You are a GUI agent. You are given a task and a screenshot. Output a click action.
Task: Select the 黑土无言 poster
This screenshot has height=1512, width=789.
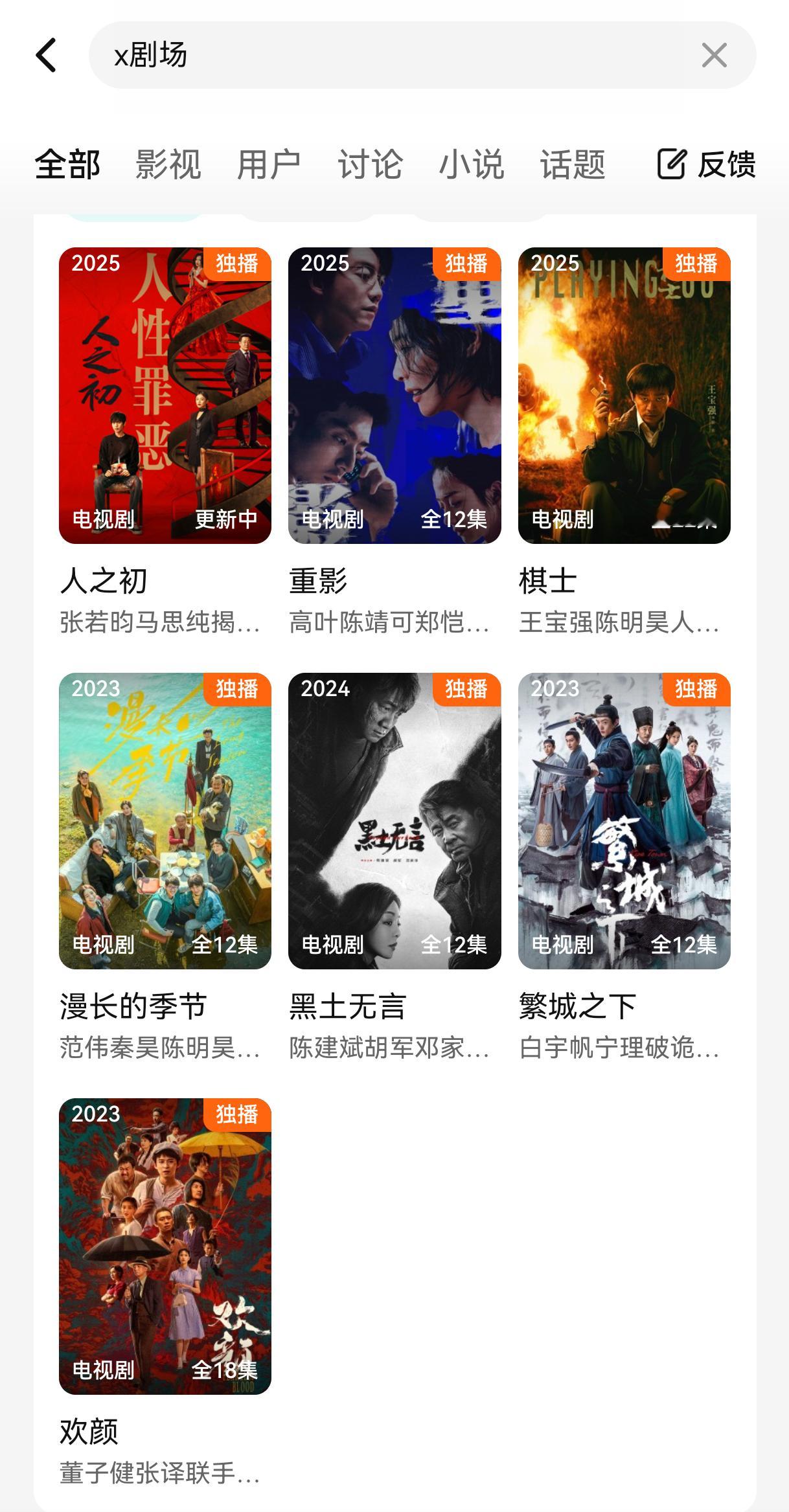pyautogui.click(x=394, y=820)
